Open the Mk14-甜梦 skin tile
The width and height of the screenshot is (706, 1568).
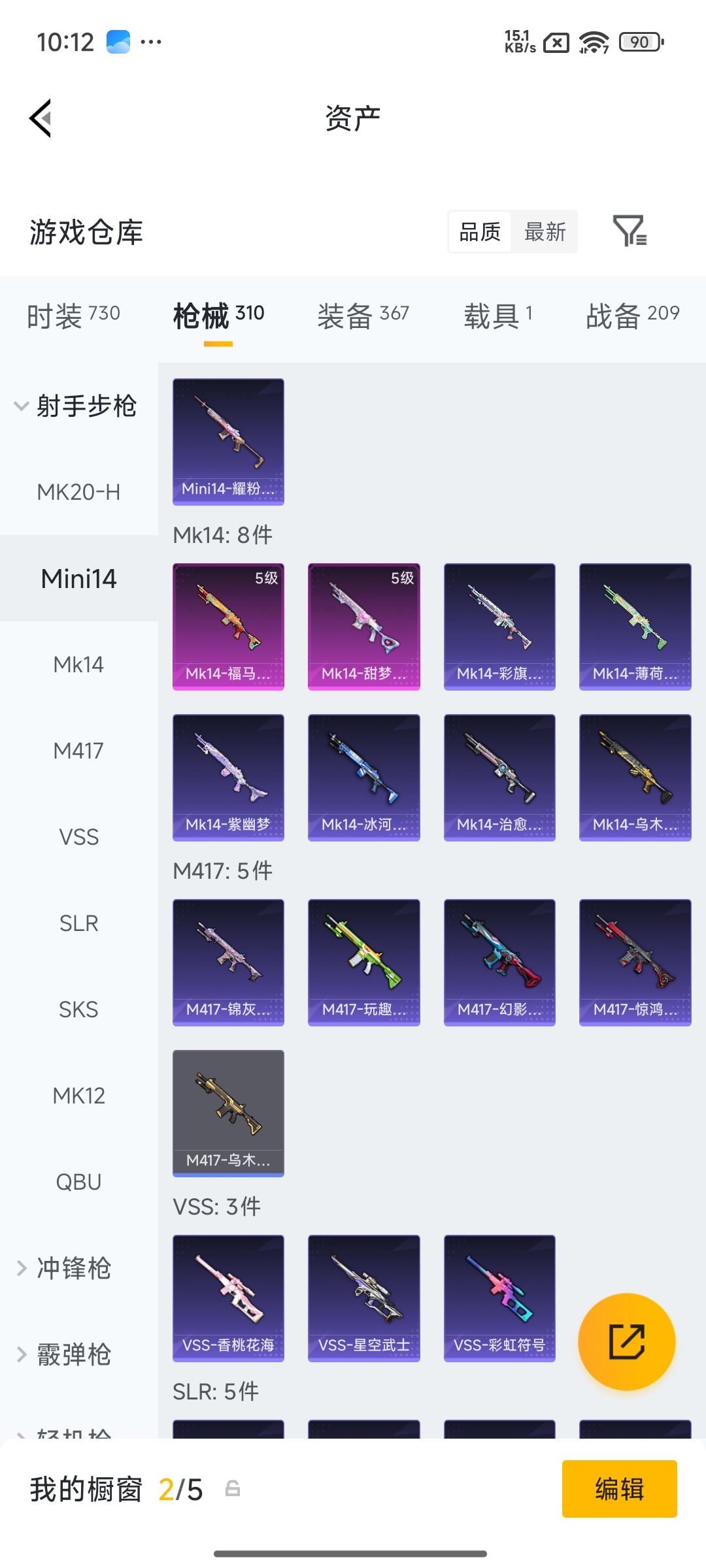[x=364, y=627]
